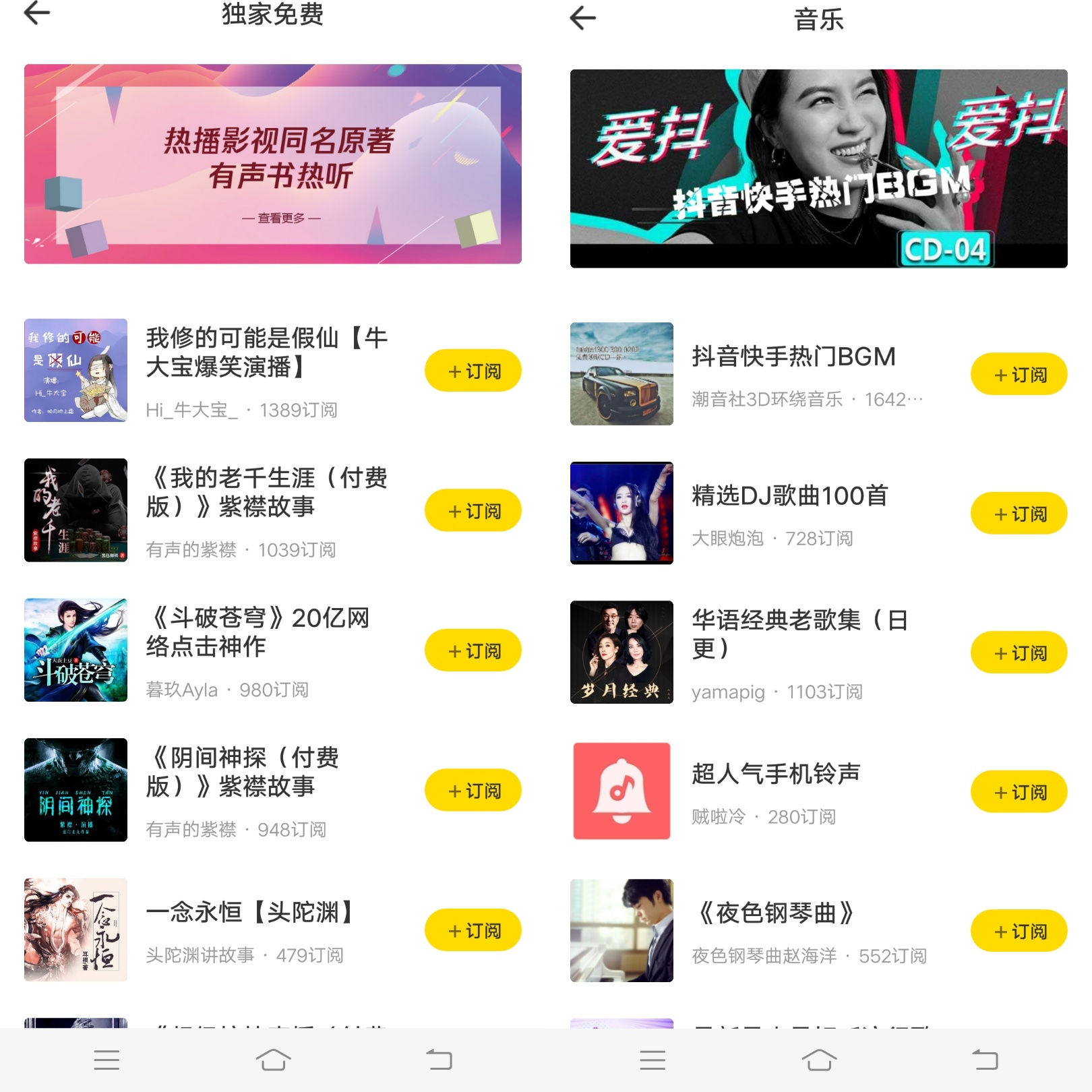Image resolution: width=1092 pixels, height=1092 pixels.
Task: Open the 热播影视同名原著 banner
Action: pyautogui.click(x=273, y=164)
